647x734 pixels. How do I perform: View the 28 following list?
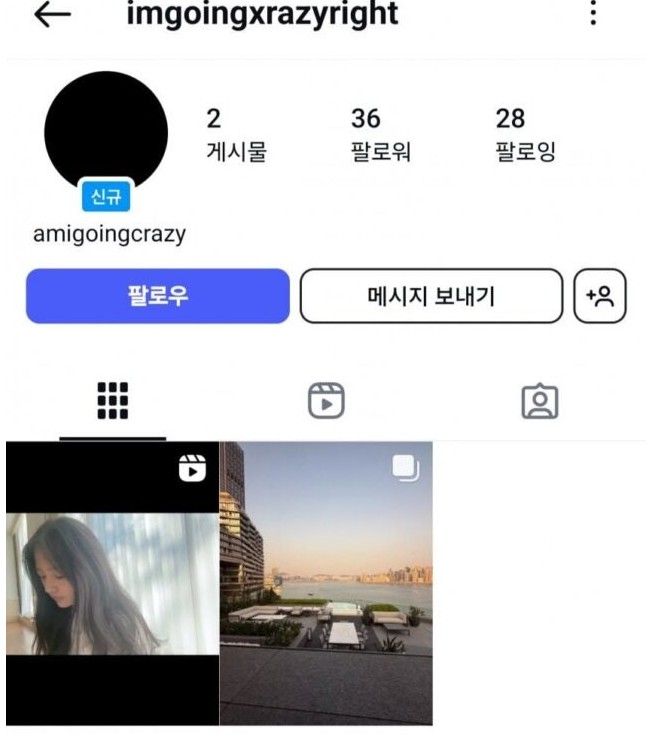(525, 134)
